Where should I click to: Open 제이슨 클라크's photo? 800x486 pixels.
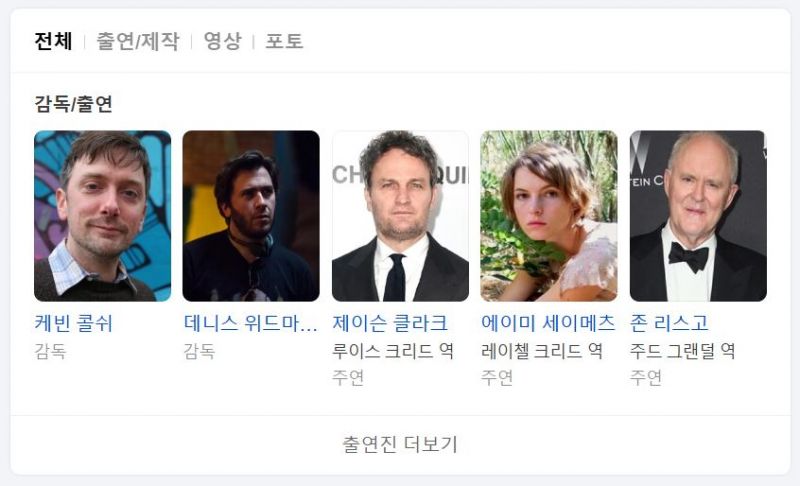tap(400, 215)
